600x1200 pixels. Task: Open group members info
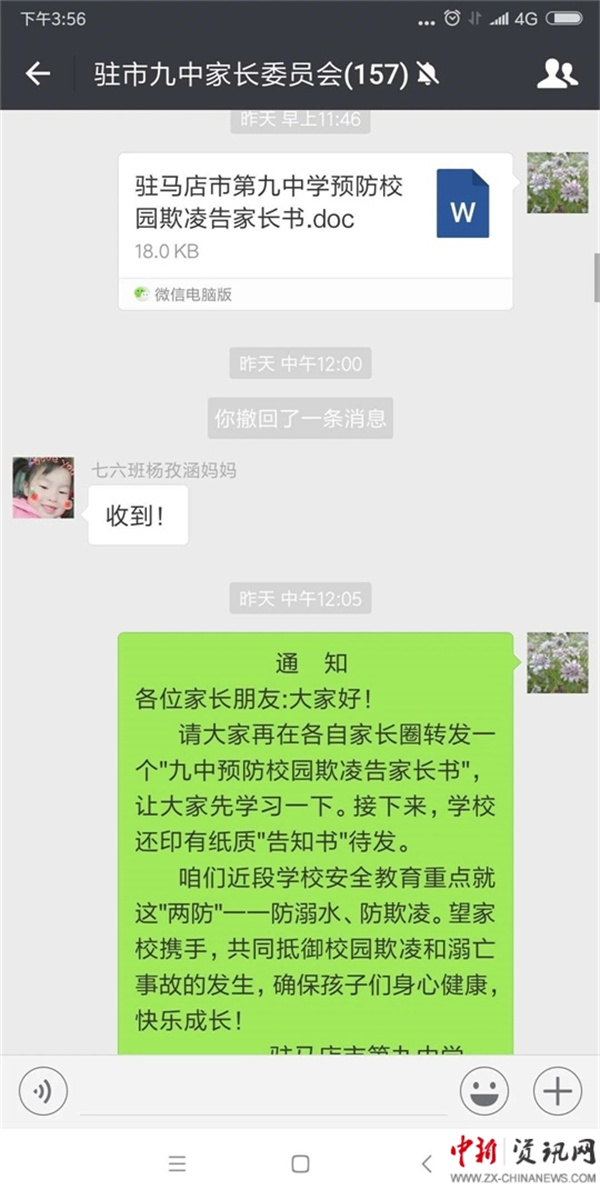pyautogui.click(x=557, y=74)
